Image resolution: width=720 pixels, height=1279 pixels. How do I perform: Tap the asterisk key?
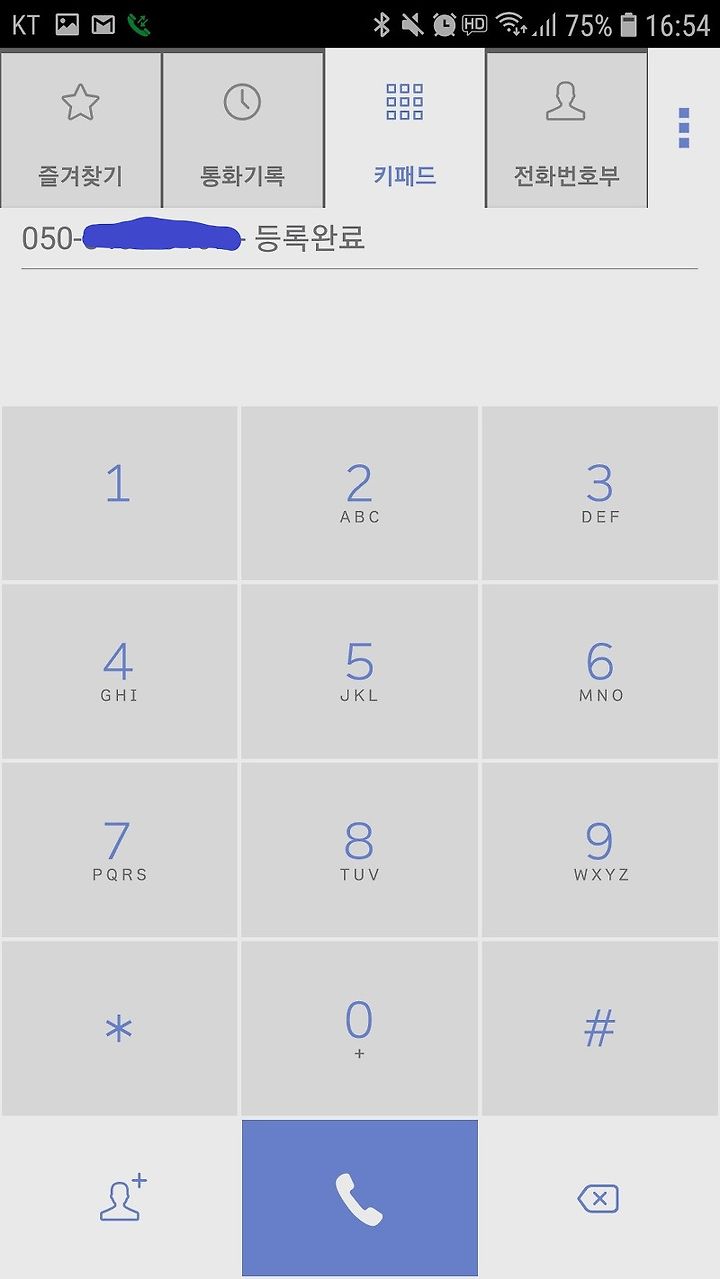[x=119, y=1028]
